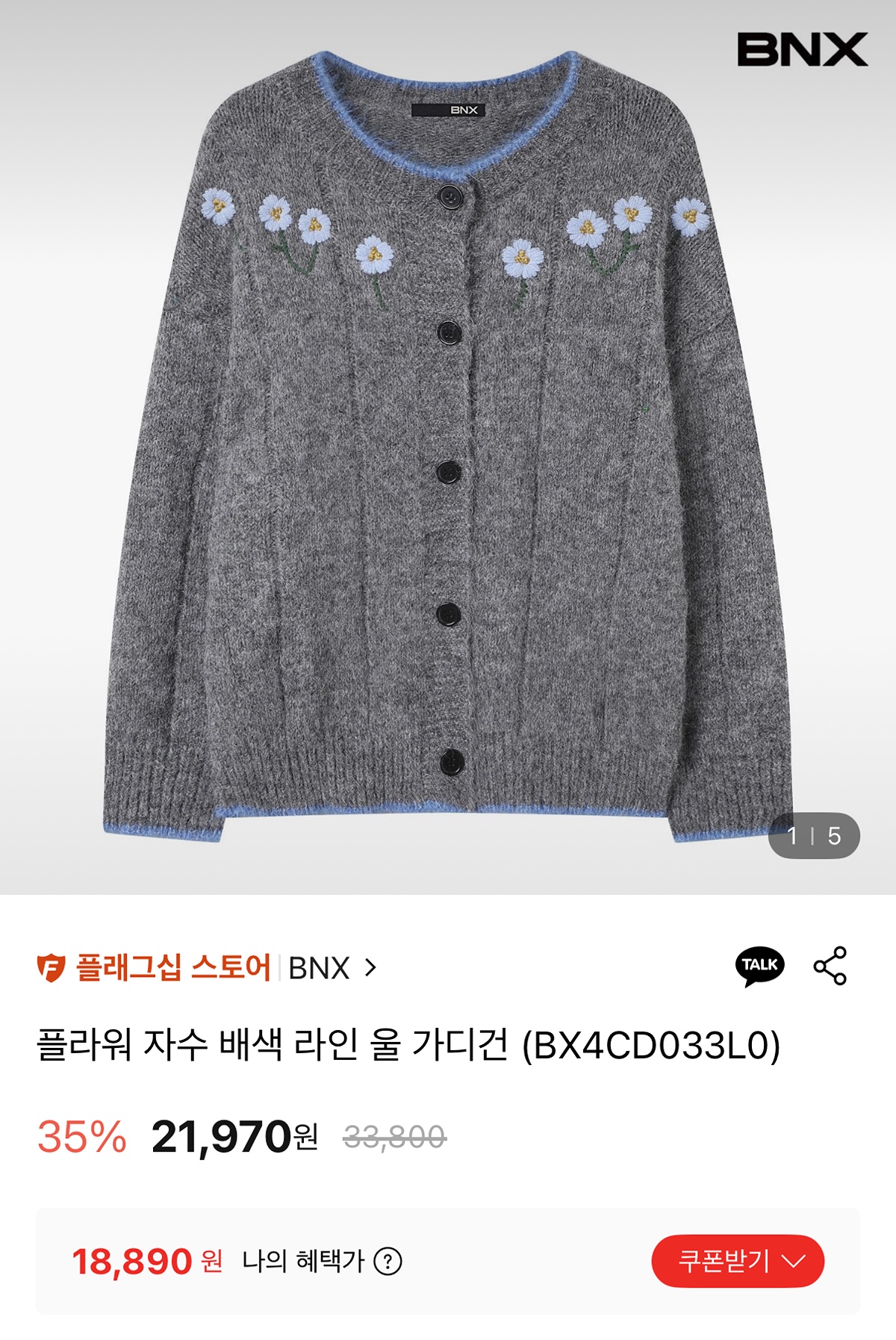Image resolution: width=896 pixels, height=1340 pixels.
Task: Share this cardigan product
Action: [x=830, y=966]
